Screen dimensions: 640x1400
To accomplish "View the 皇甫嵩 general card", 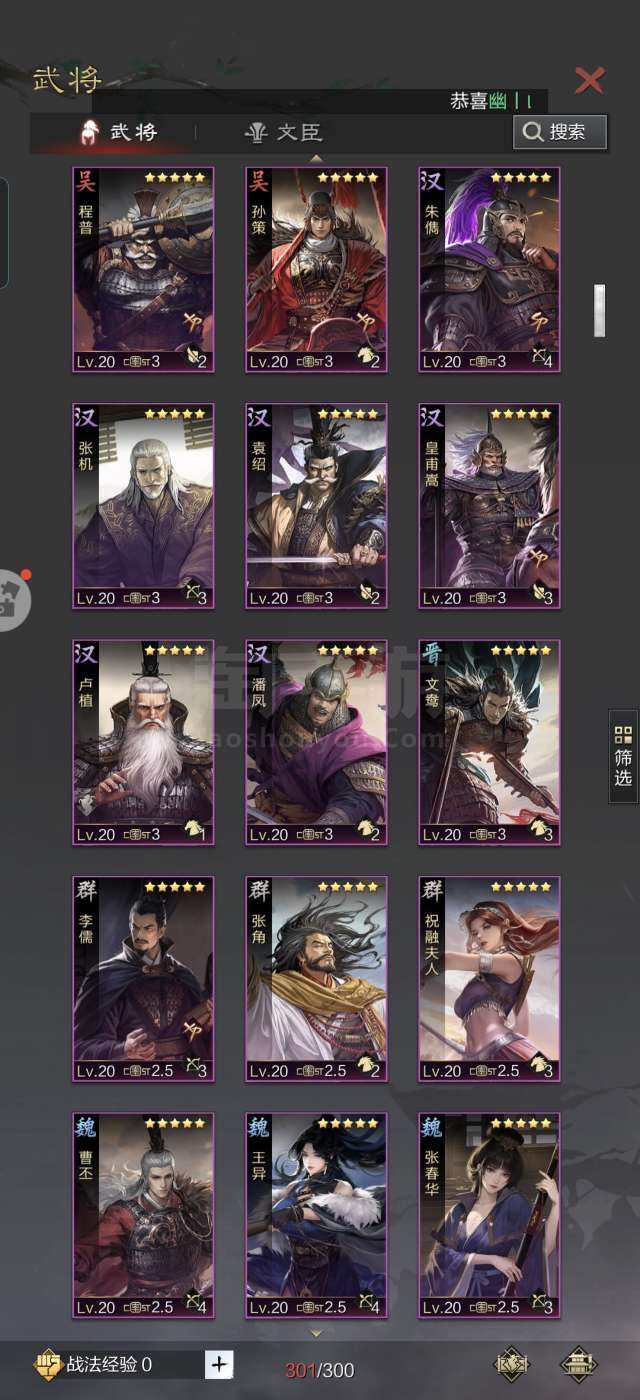I will pos(489,506).
